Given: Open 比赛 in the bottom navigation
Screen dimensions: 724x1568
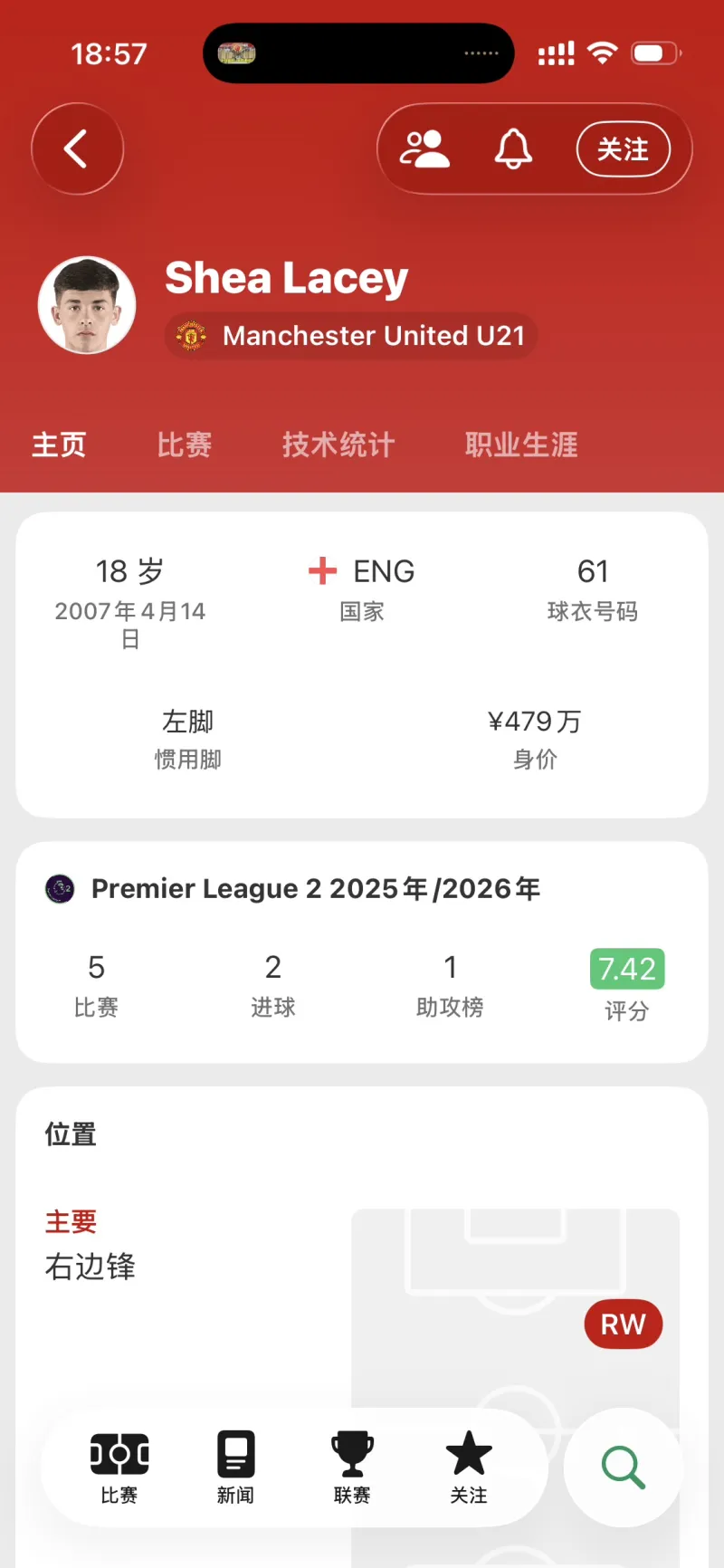Looking at the screenshot, I should click(x=119, y=1467).
